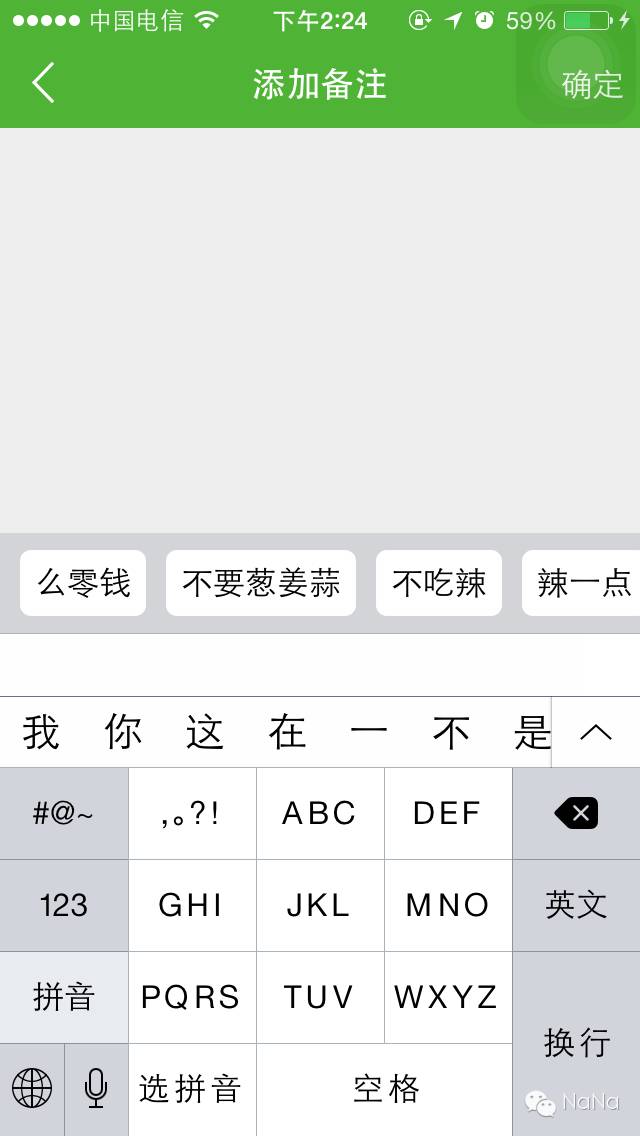
Task: Tap the keyboard backspace key
Action: pyautogui.click(x=576, y=814)
